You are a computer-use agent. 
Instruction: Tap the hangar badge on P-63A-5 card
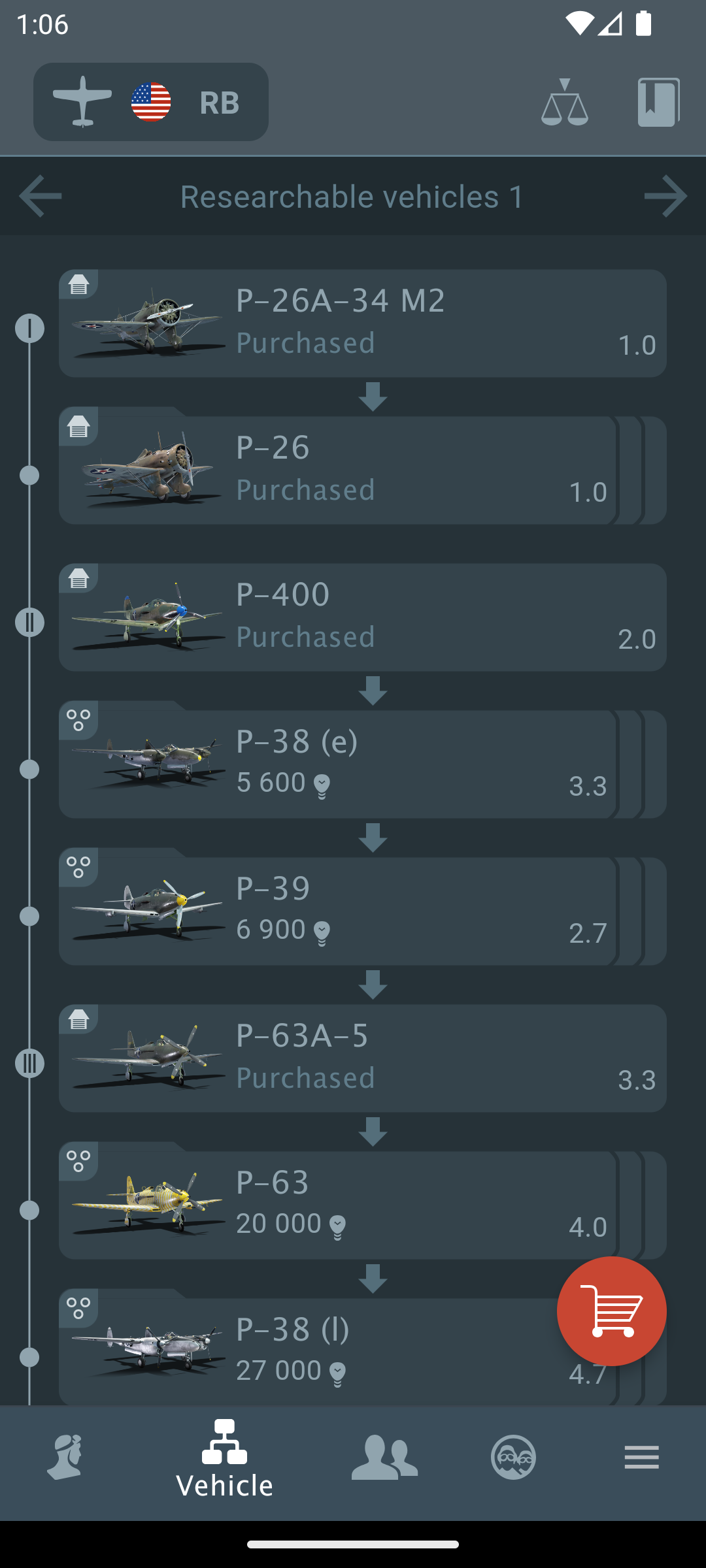pyautogui.click(x=80, y=1019)
